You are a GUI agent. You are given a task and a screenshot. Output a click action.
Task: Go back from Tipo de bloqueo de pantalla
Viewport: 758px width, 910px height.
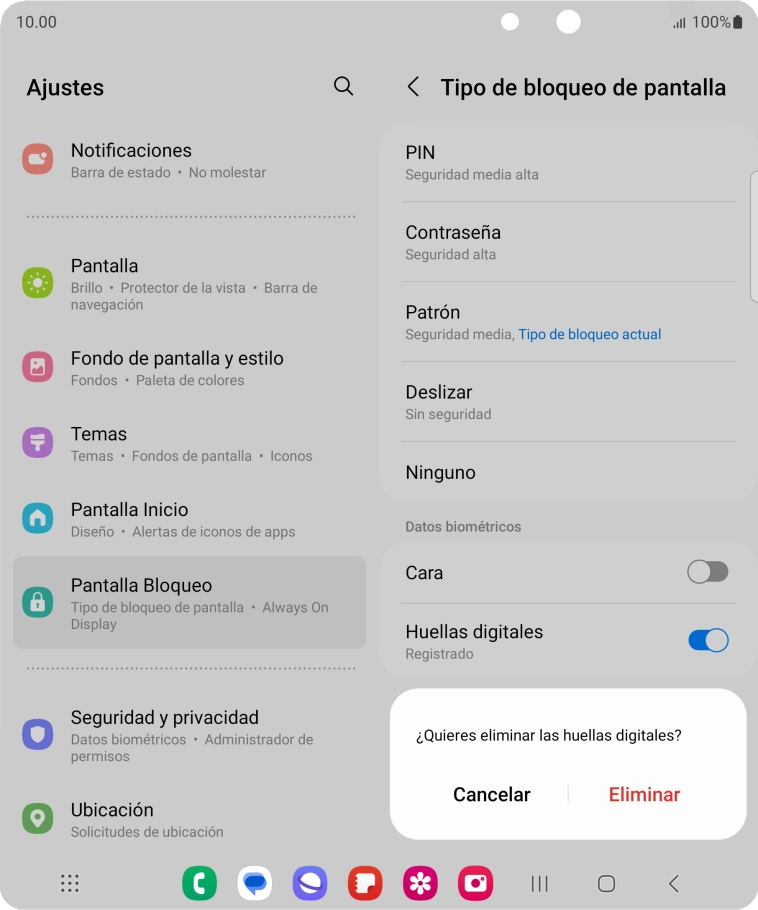[413, 87]
